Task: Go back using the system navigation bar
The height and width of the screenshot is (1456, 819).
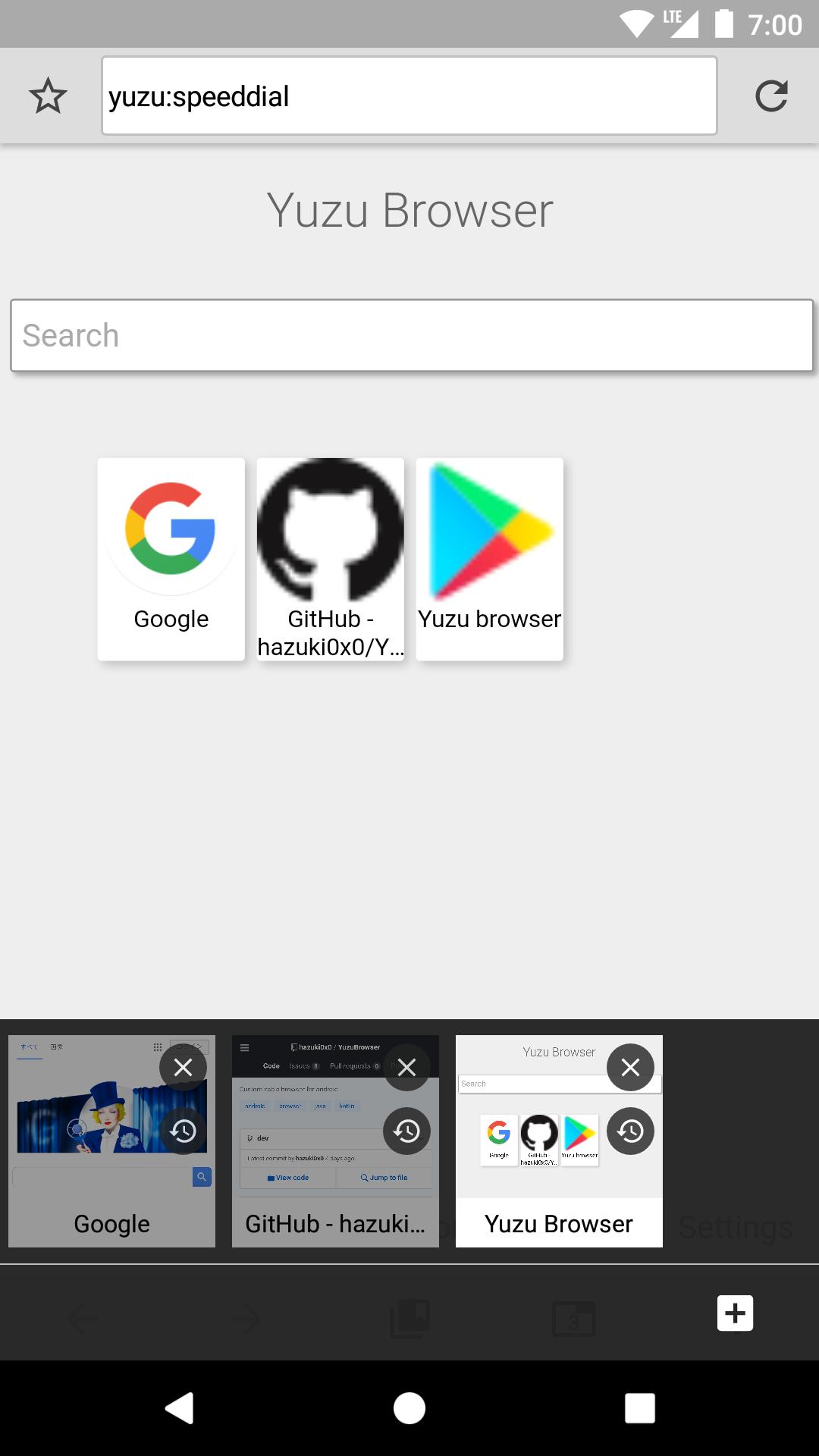Action: [180, 1408]
